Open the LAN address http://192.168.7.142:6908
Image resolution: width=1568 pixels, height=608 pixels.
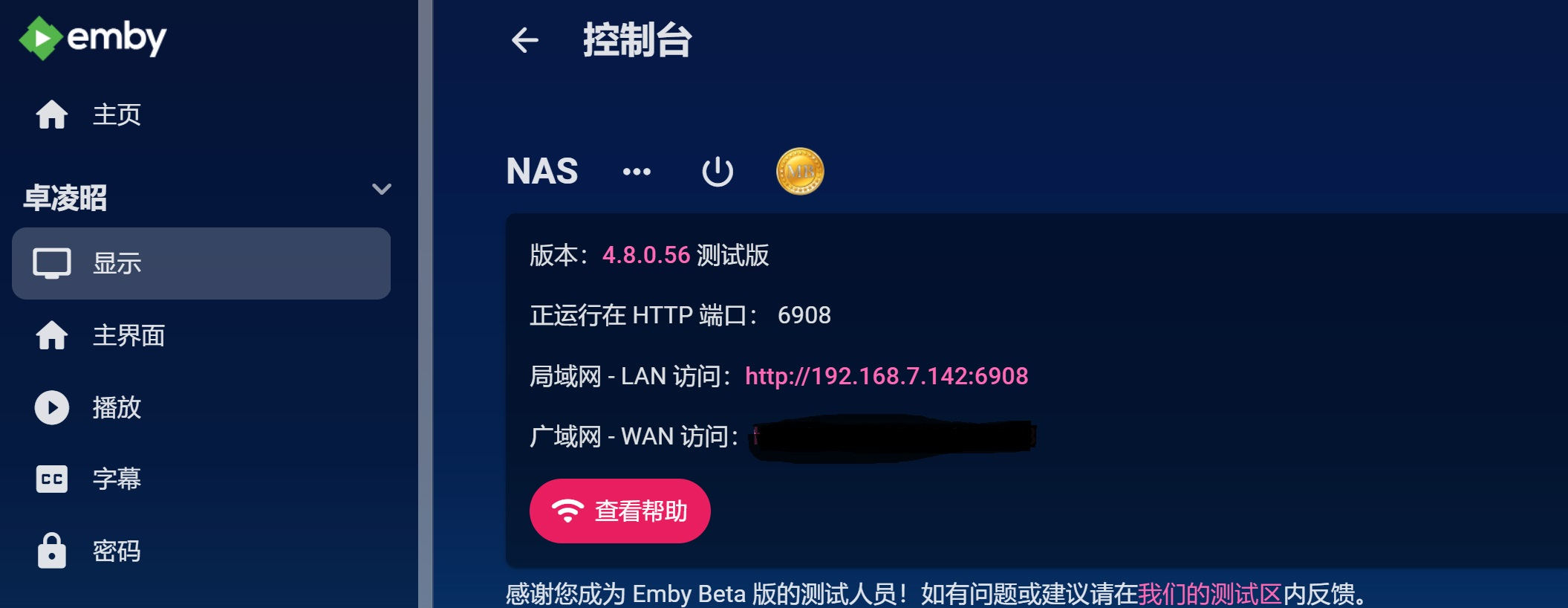(886, 376)
